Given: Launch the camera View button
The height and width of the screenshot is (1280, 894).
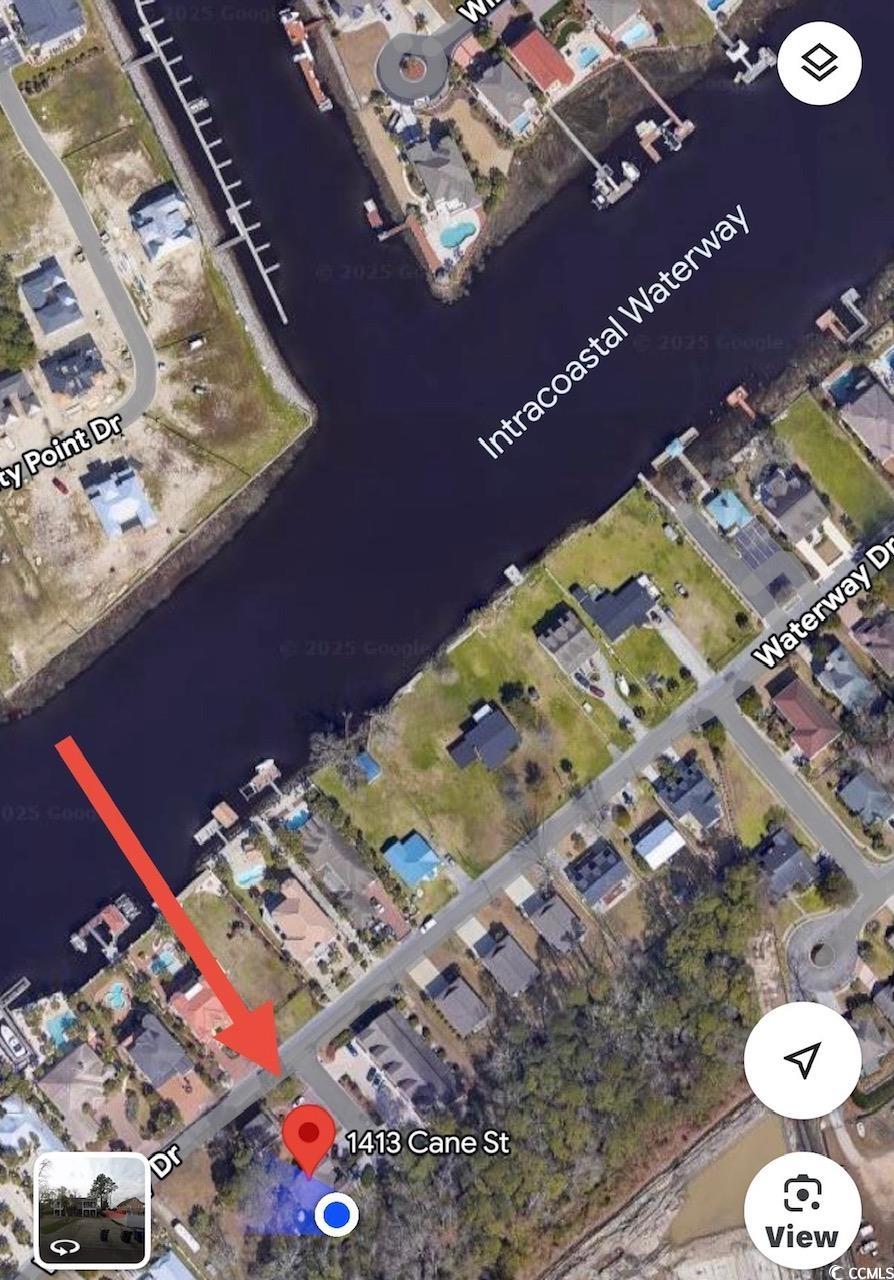Looking at the screenshot, I should pyautogui.click(x=802, y=1210).
